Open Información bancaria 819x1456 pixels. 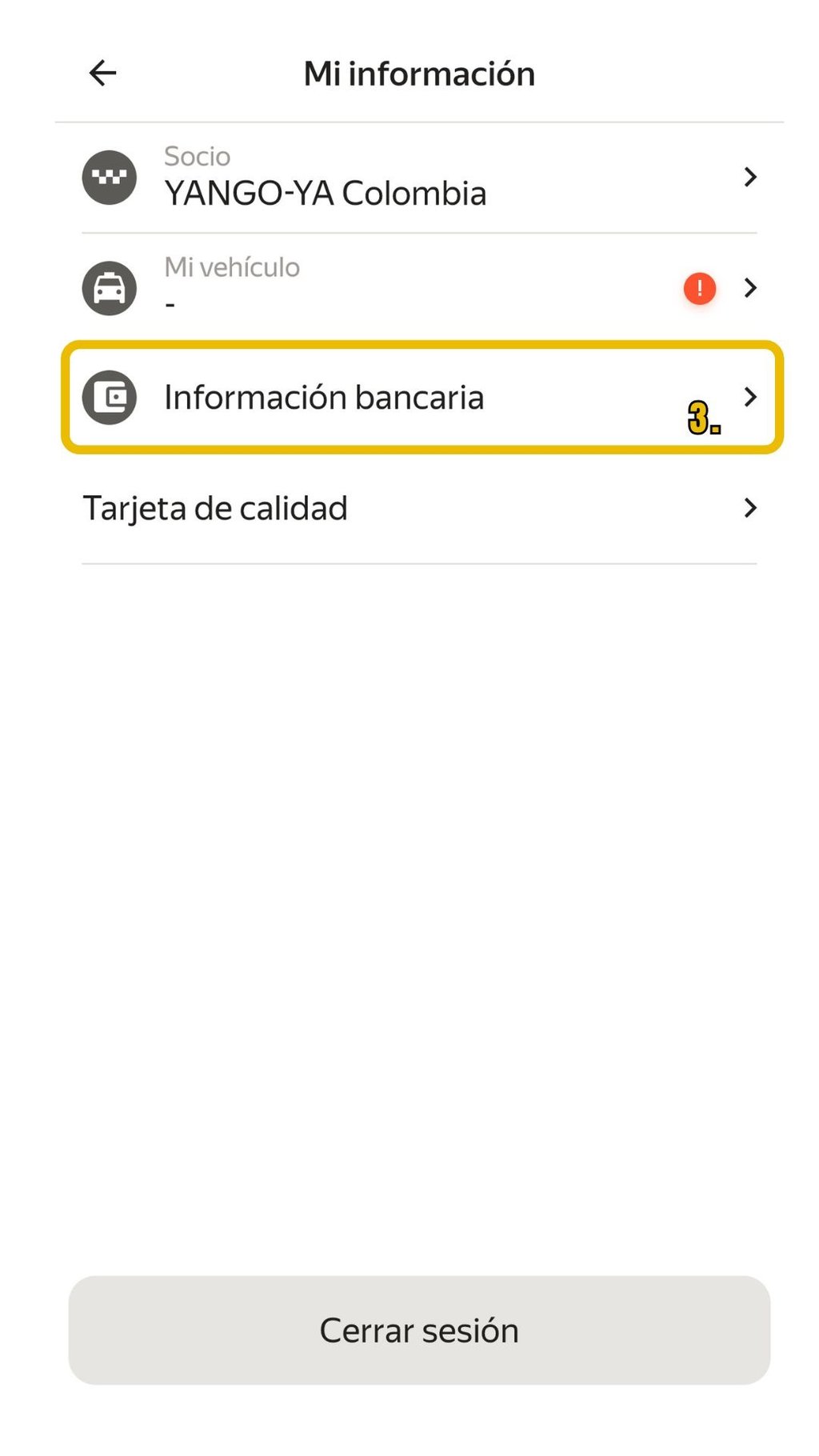418,398
